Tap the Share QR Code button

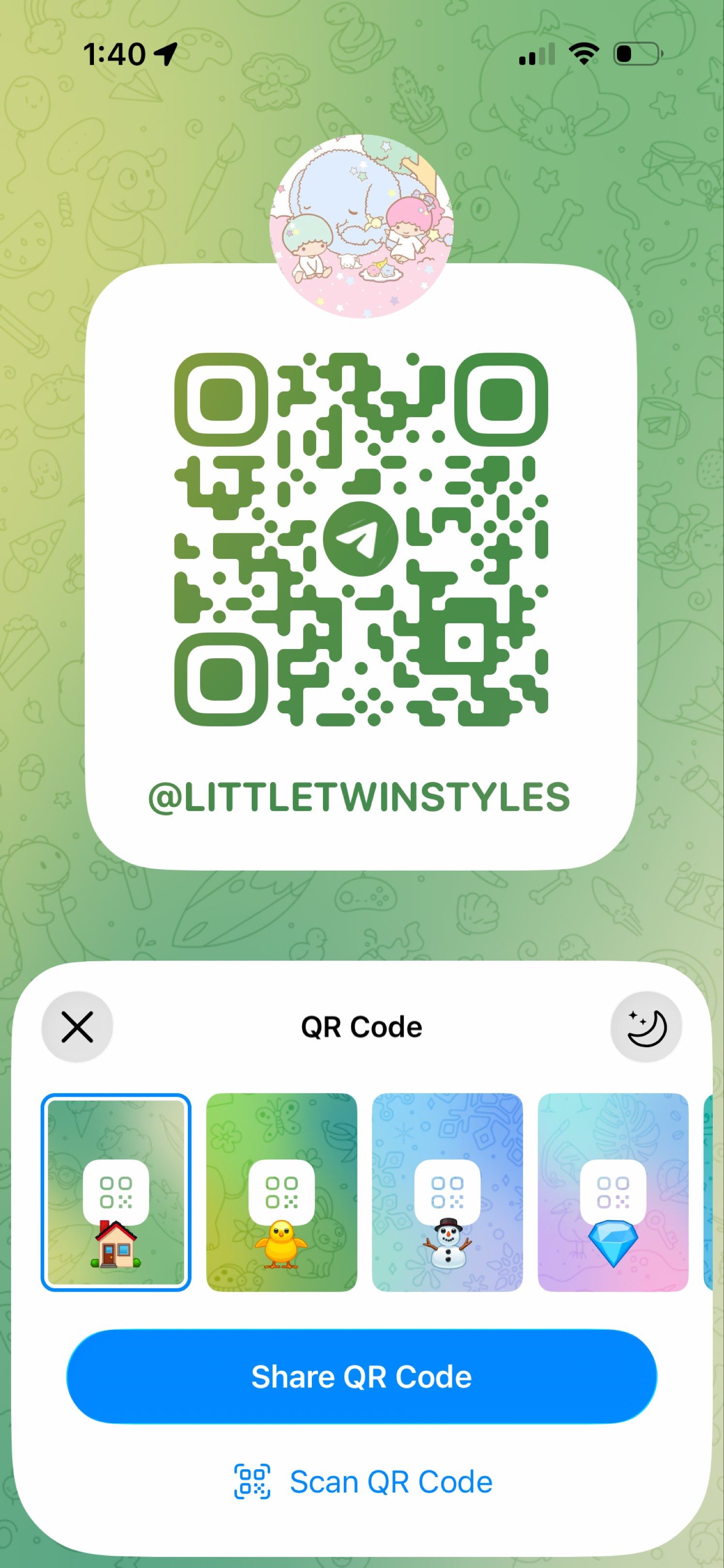coord(362,1376)
